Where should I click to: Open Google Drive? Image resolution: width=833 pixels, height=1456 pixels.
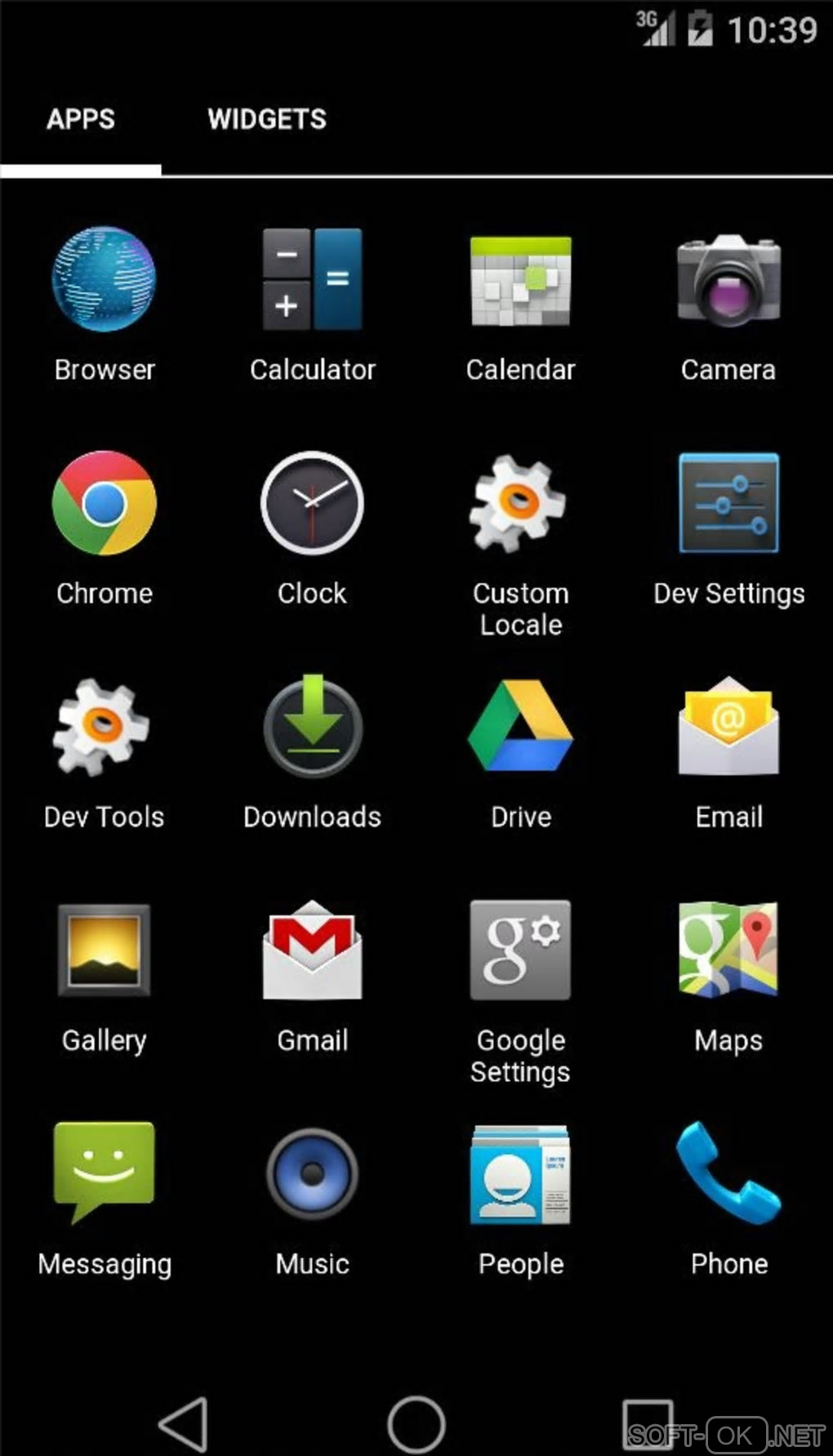[x=520, y=727]
